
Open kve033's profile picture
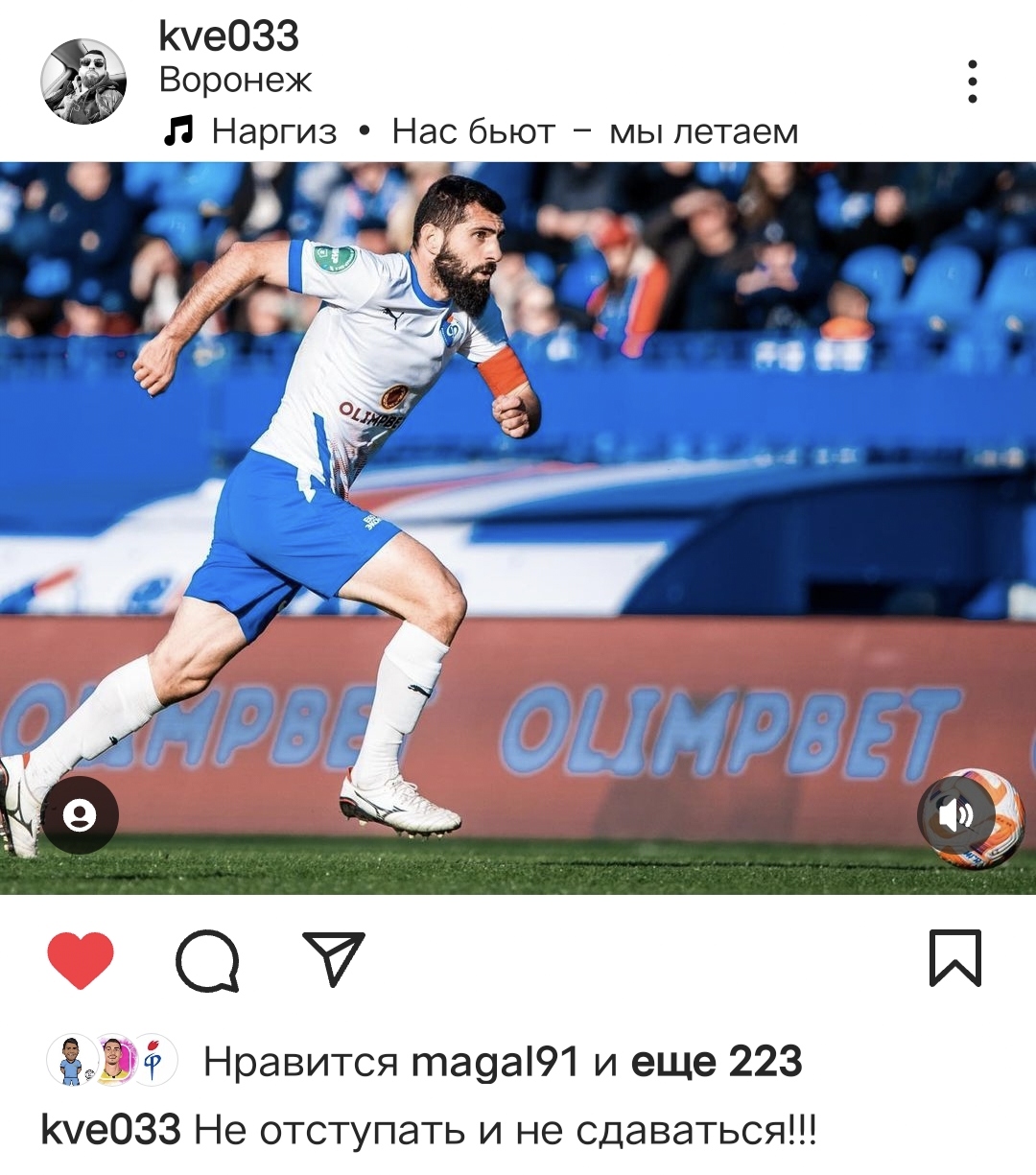click(83, 82)
